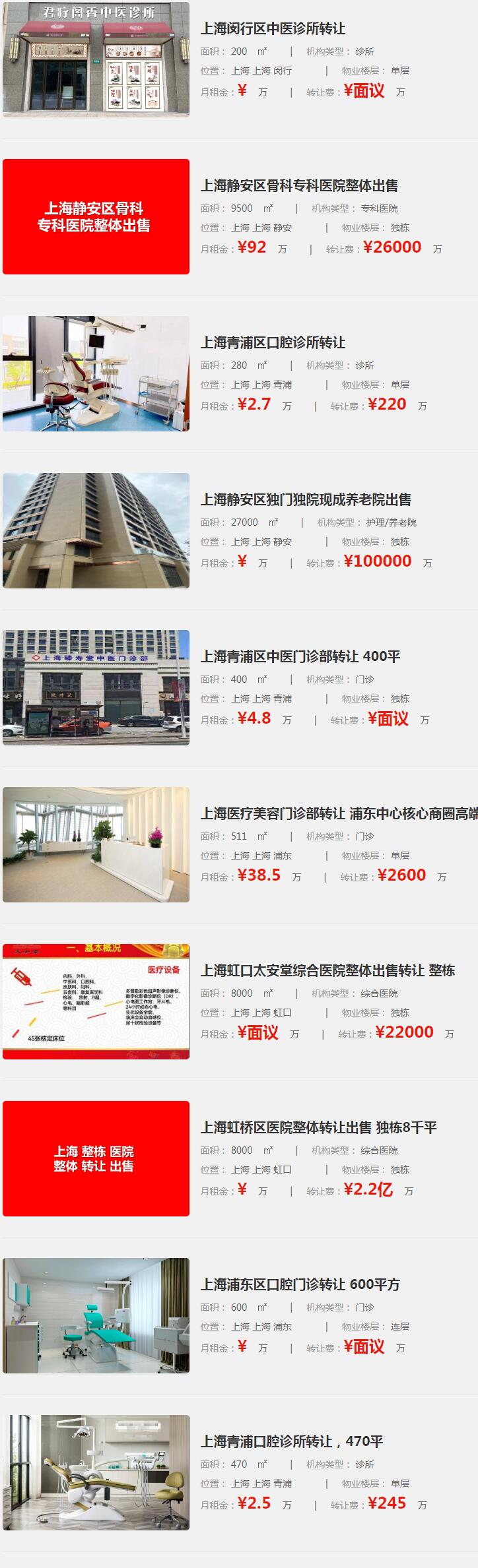View 上海青浦口腔诊所转让，470平 listing
Image resolution: width=478 pixels, height=1568 pixels.
coord(292,1442)
